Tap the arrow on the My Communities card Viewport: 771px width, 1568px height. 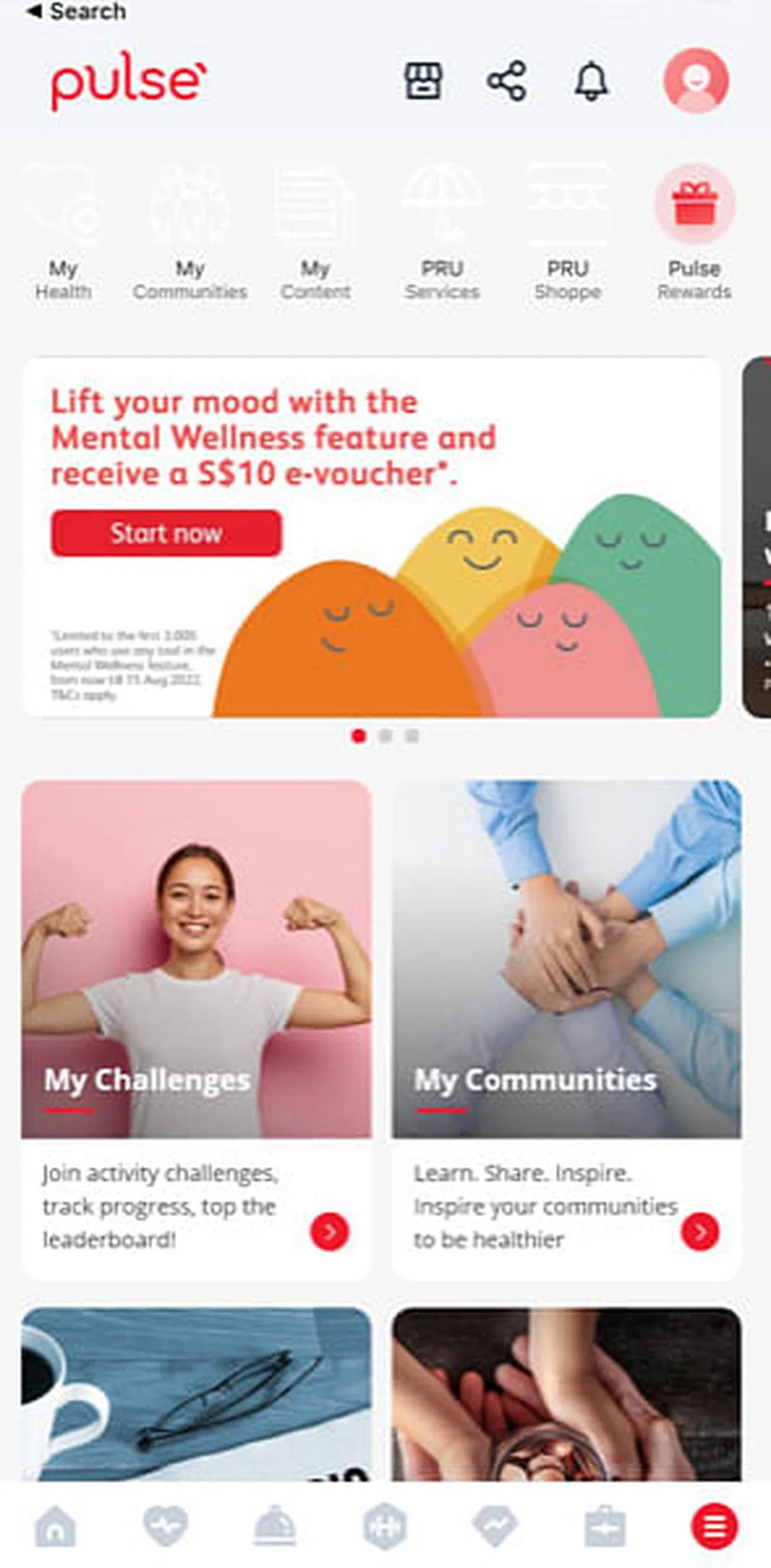click(x=700, y=1232)
